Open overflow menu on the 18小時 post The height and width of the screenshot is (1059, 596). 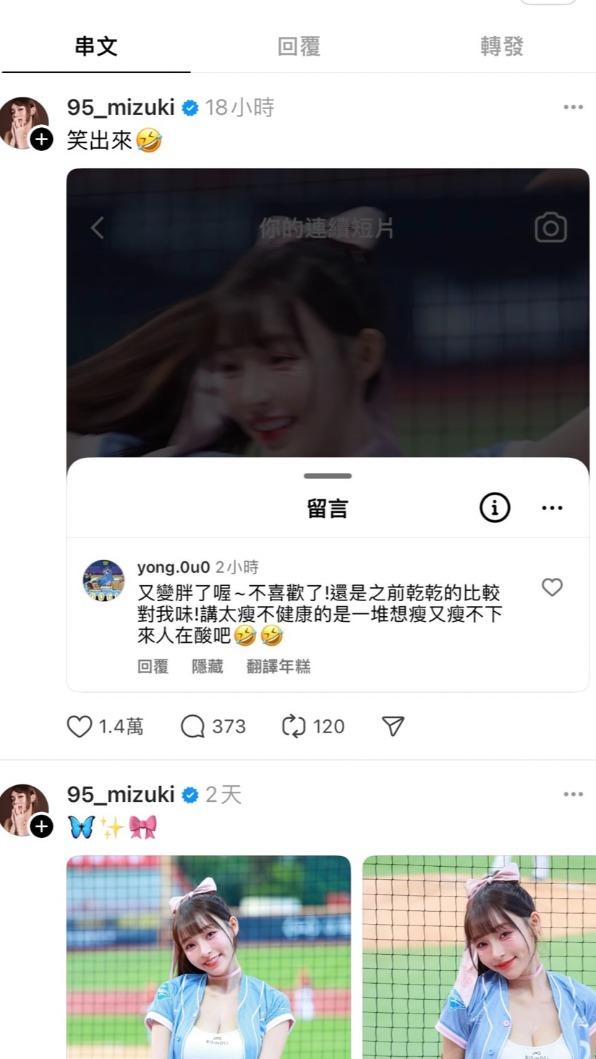click(x=573, y=107)
